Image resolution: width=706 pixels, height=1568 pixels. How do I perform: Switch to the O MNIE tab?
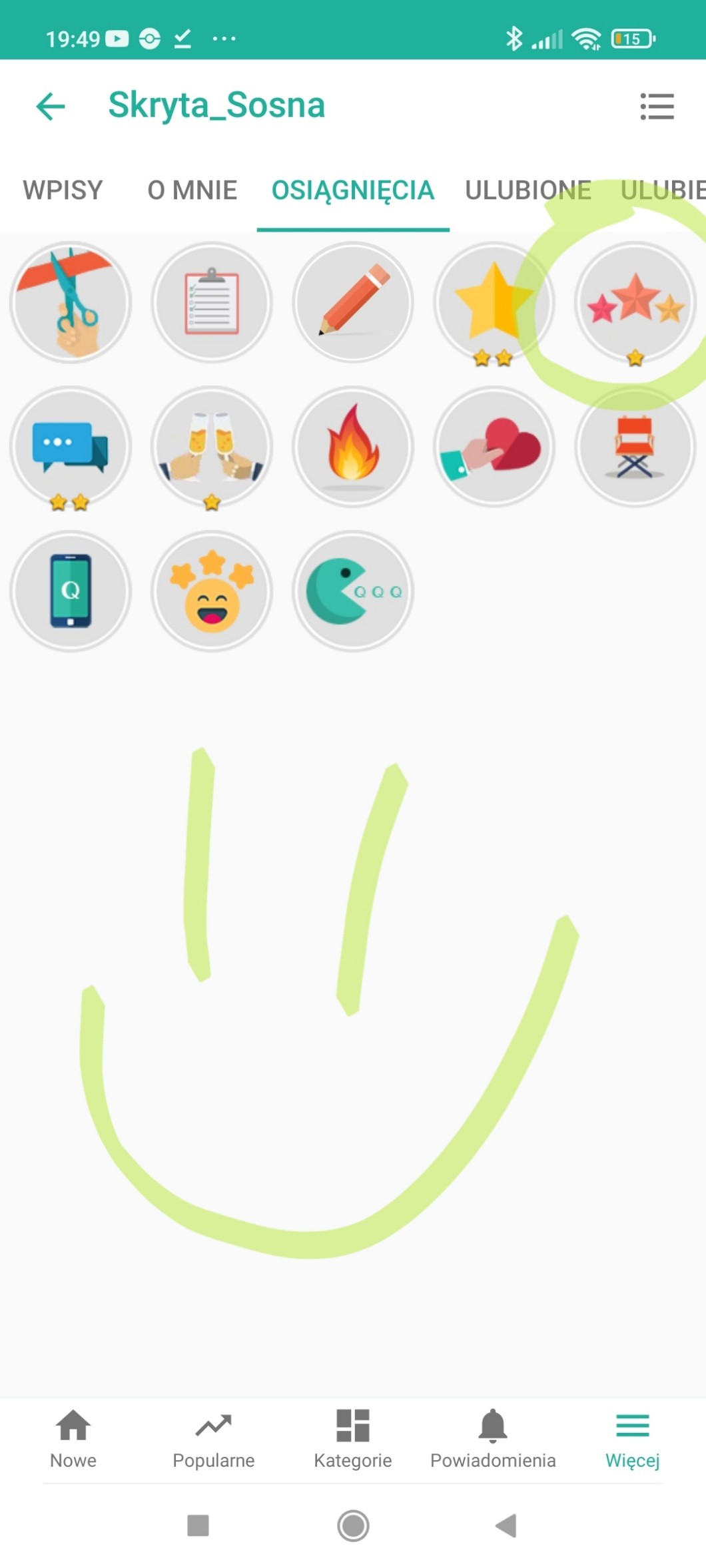click(x=192, y=190)
